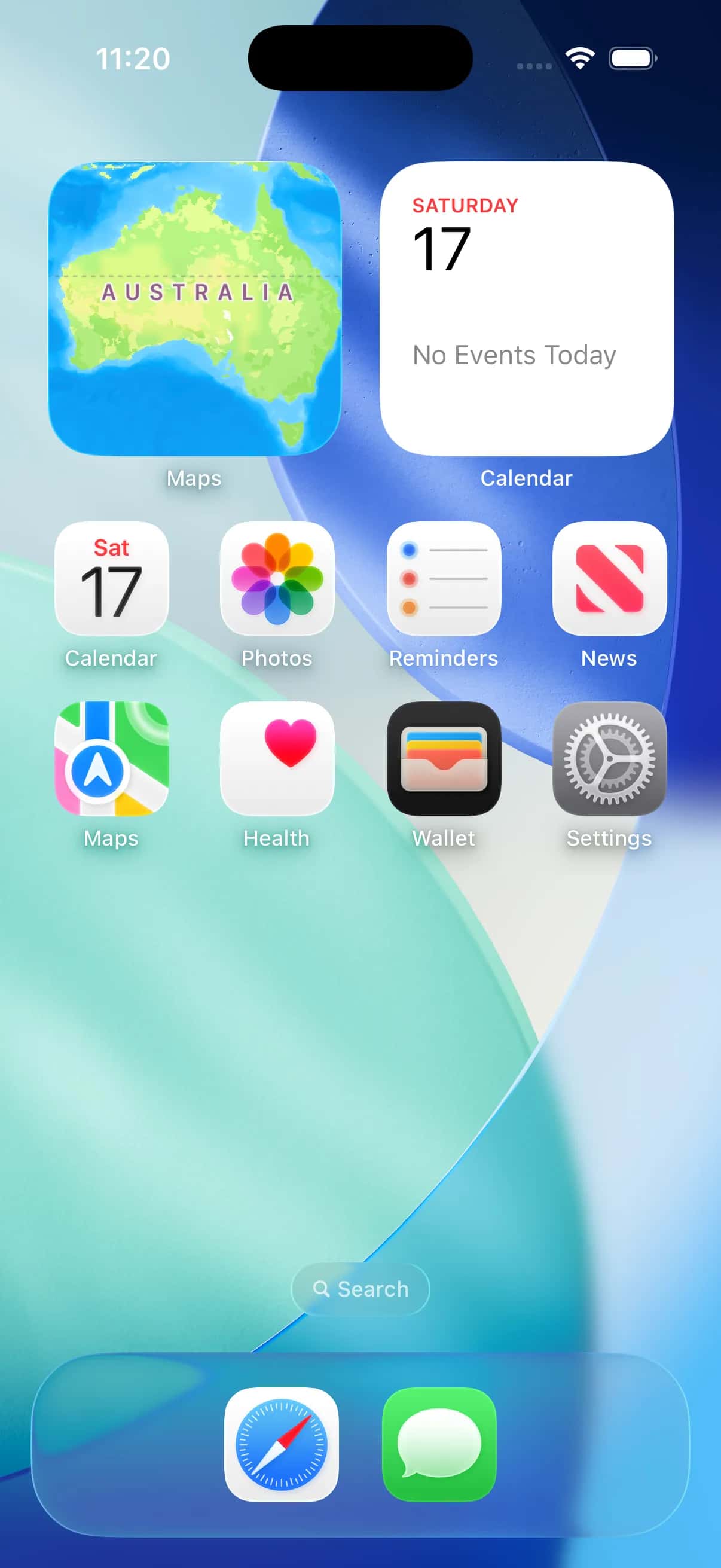Launch the Wallet app
Image resolution: width=721 pixels, height=1568 pixels.
(x=444, y=759)
